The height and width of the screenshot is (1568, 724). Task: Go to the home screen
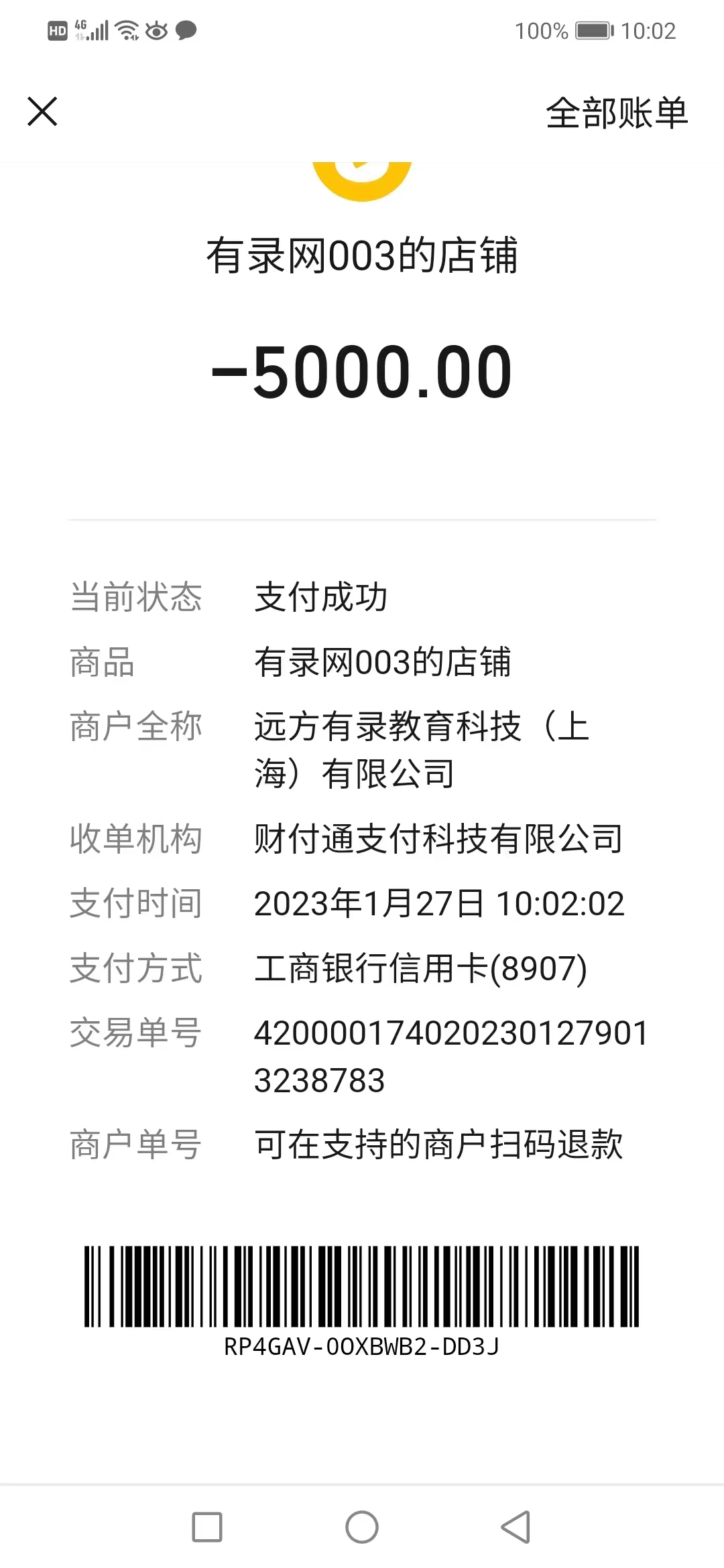pyautogui.click(x=362, y=1527)
